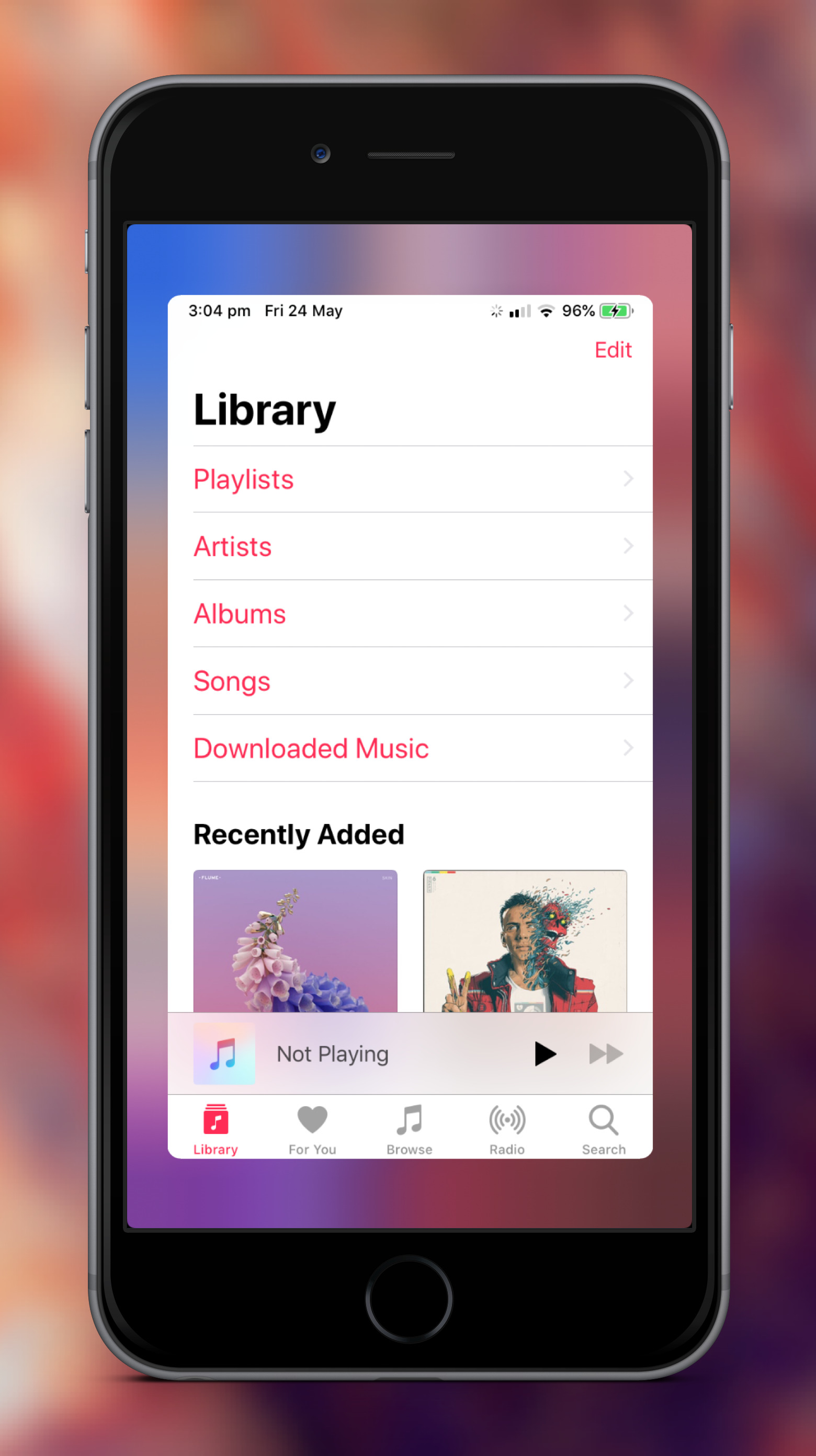This screenshot has width=816, height=1456.
Task: Tap the Edit button
Action: [x=613, y=350]
